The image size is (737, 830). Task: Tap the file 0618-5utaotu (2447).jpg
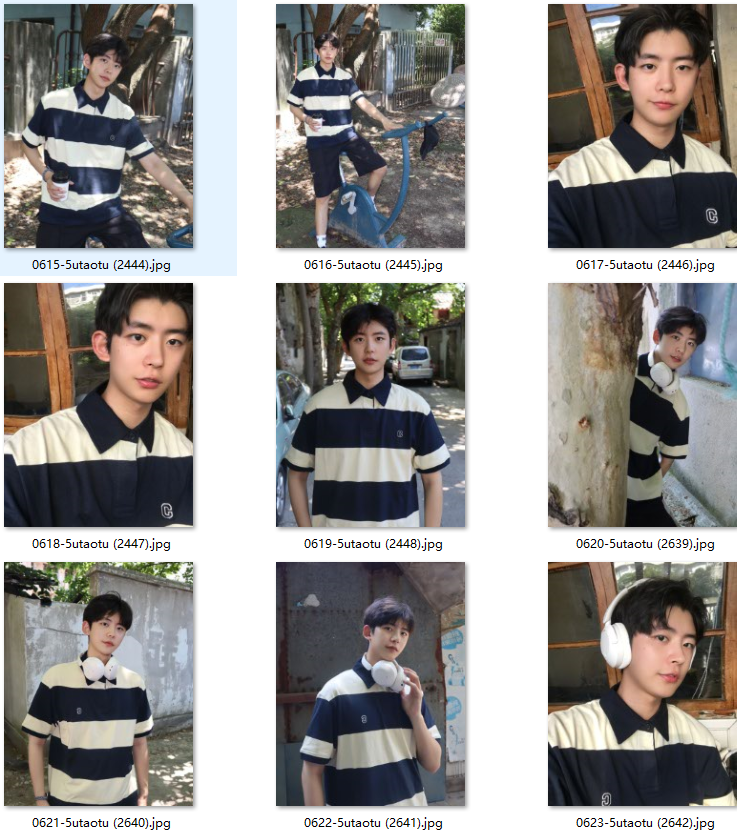tap(98, 405)
